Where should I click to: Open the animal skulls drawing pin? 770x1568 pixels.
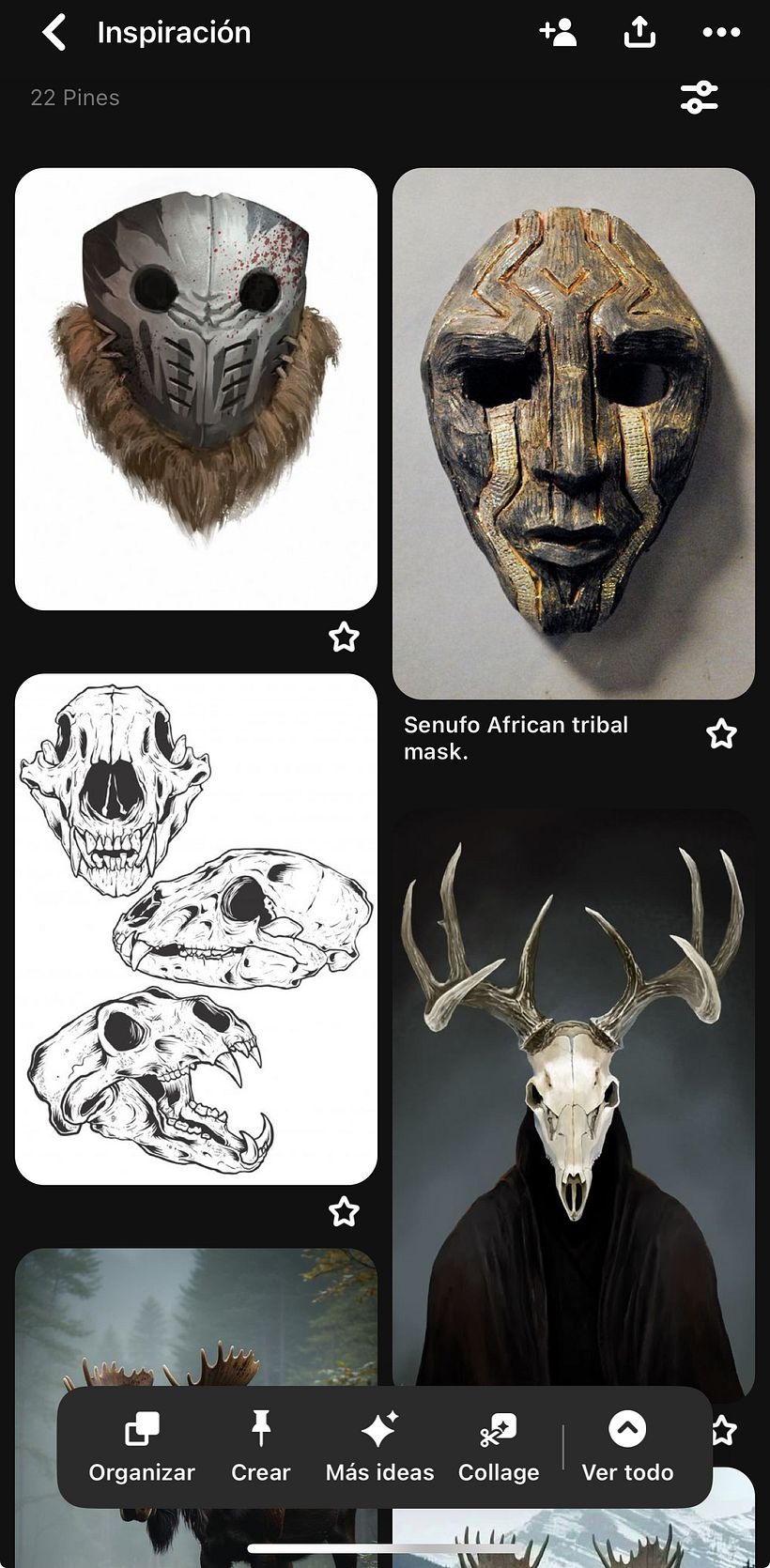point(195,929)
